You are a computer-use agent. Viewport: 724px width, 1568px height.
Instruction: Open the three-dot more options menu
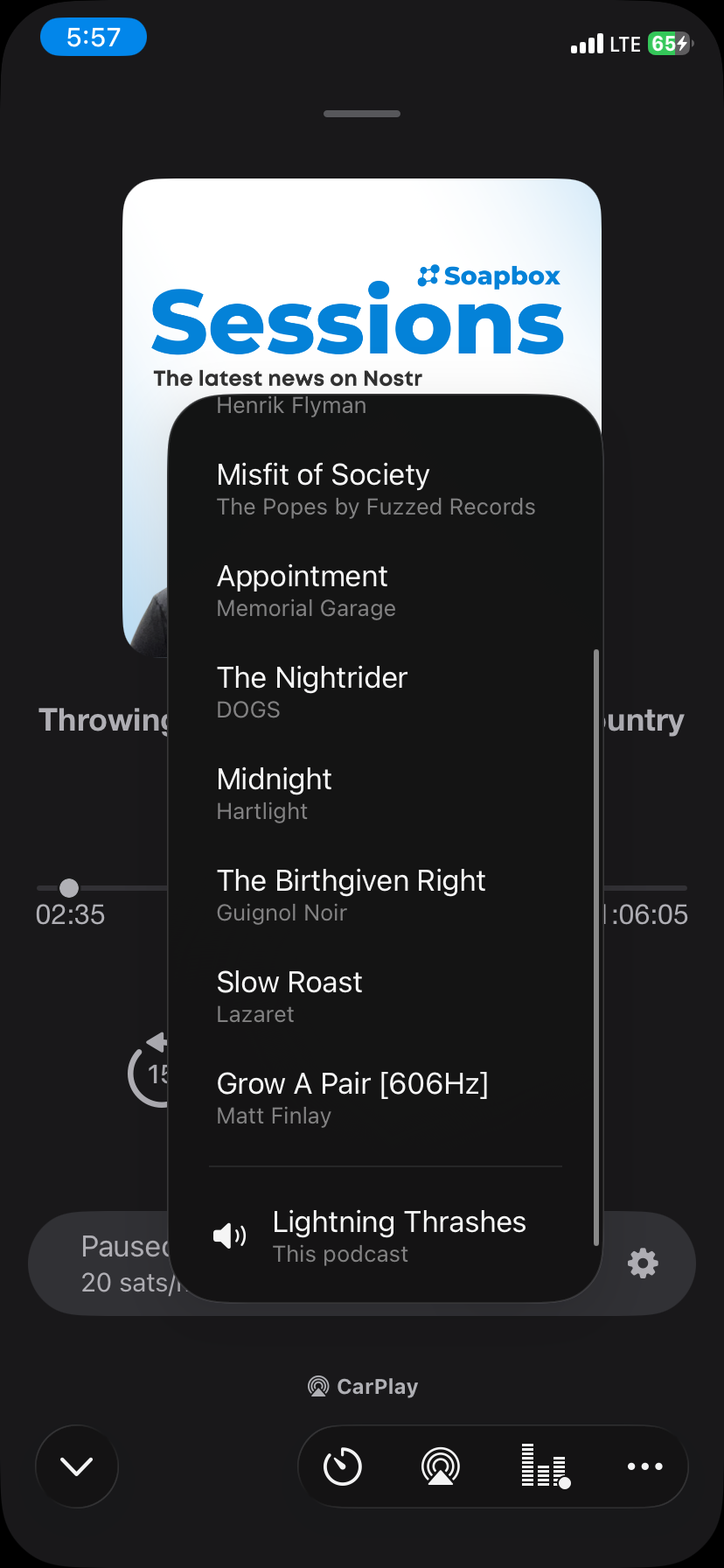pos(645,1466)
